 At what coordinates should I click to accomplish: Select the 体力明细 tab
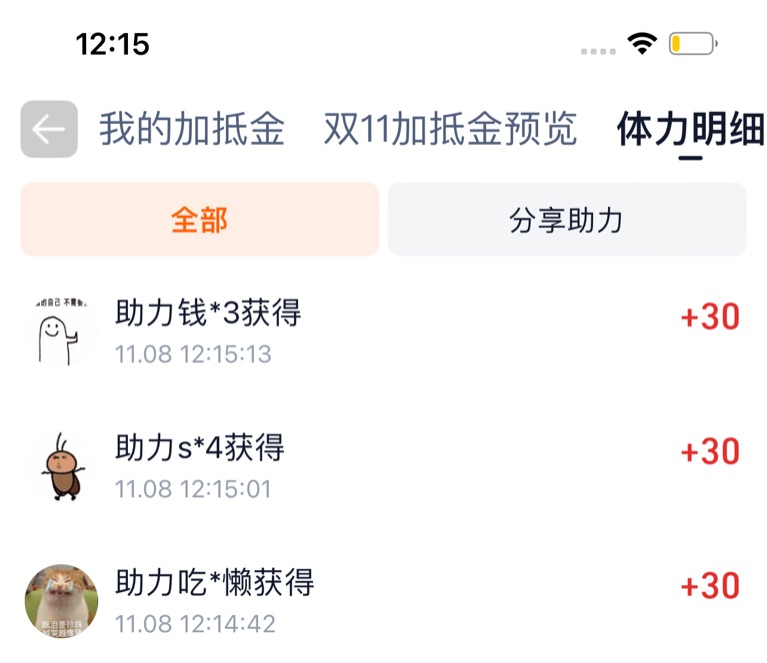pyautogui.click(x=690, y=130)
